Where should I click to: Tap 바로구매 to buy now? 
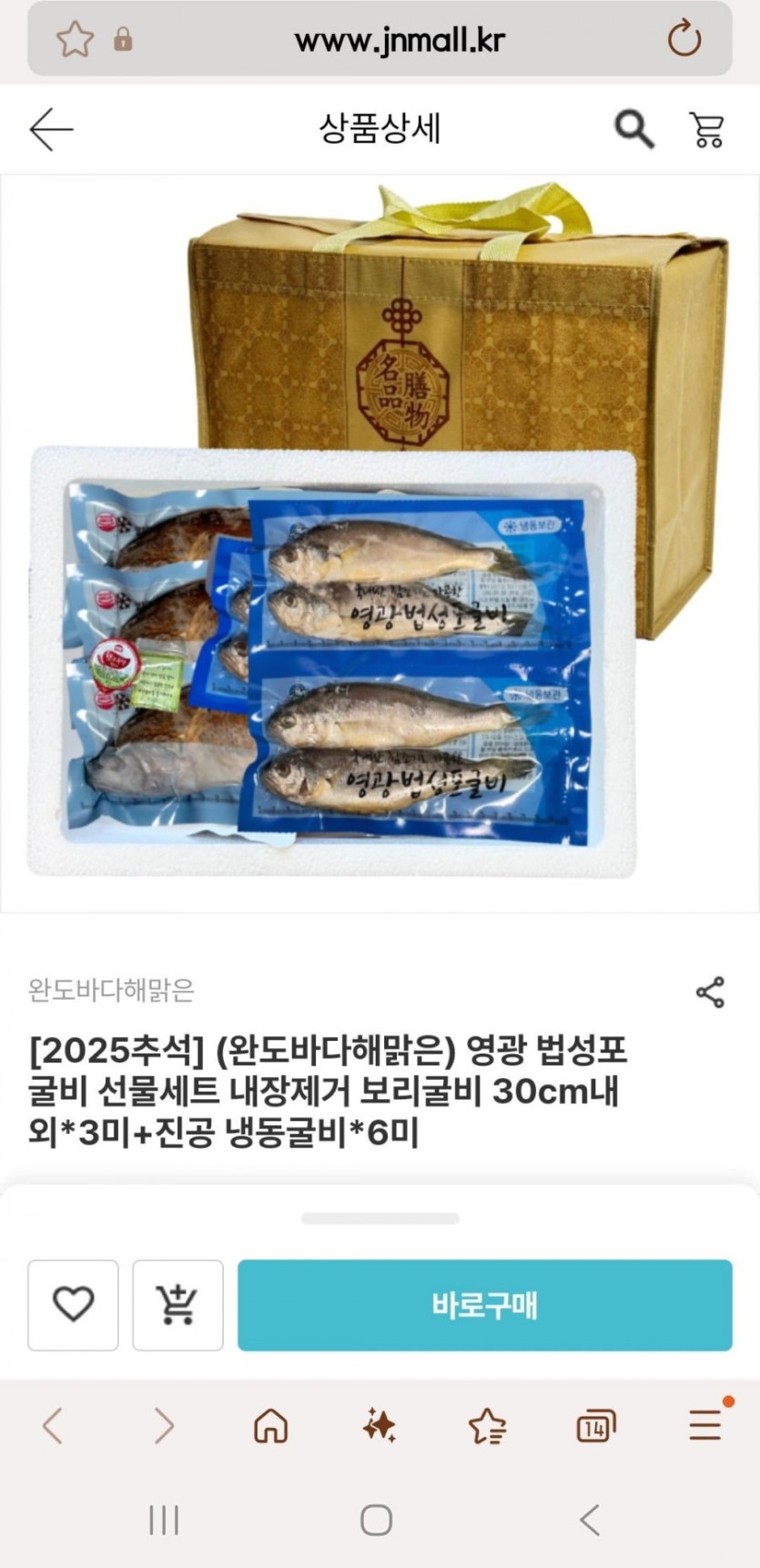485,1305
